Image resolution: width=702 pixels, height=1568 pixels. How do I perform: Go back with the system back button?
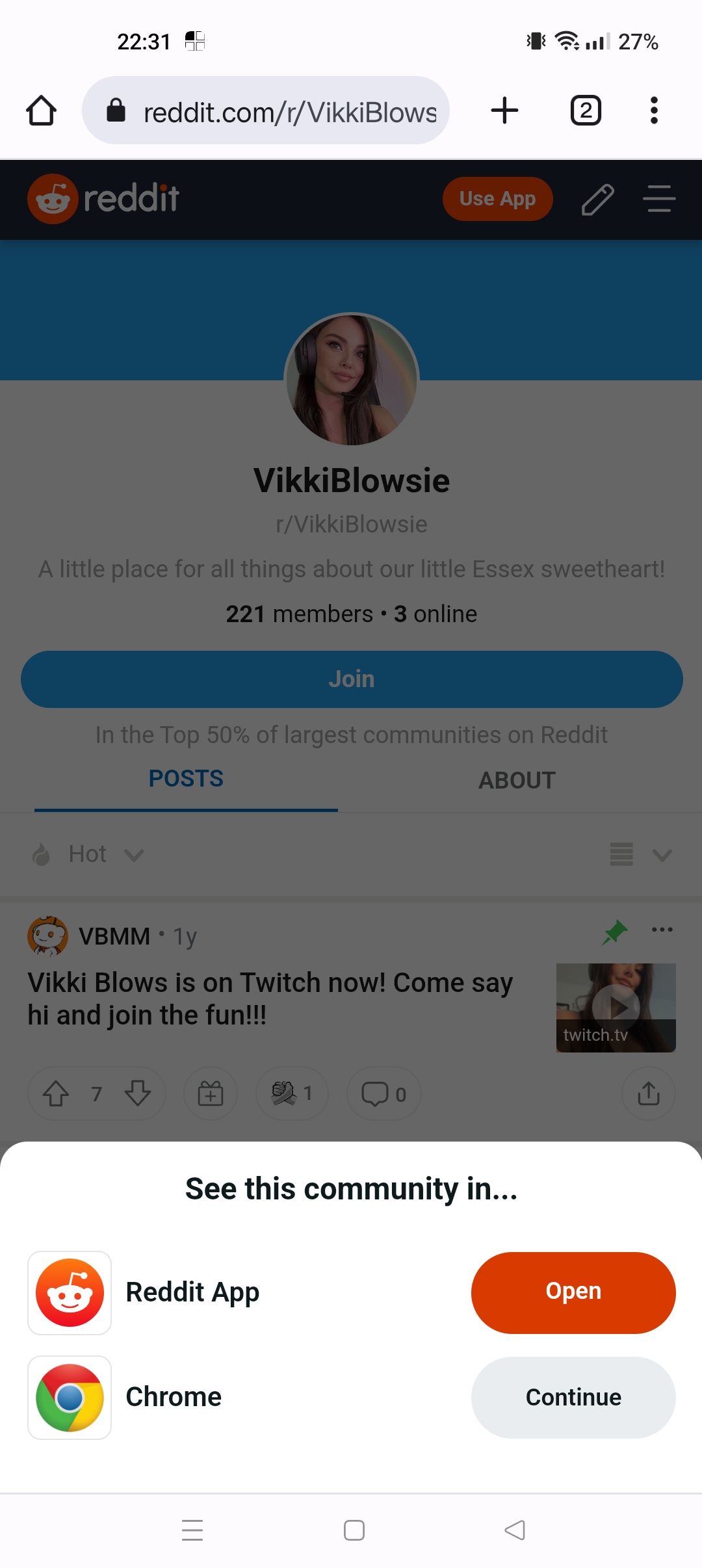(515, 1530)
